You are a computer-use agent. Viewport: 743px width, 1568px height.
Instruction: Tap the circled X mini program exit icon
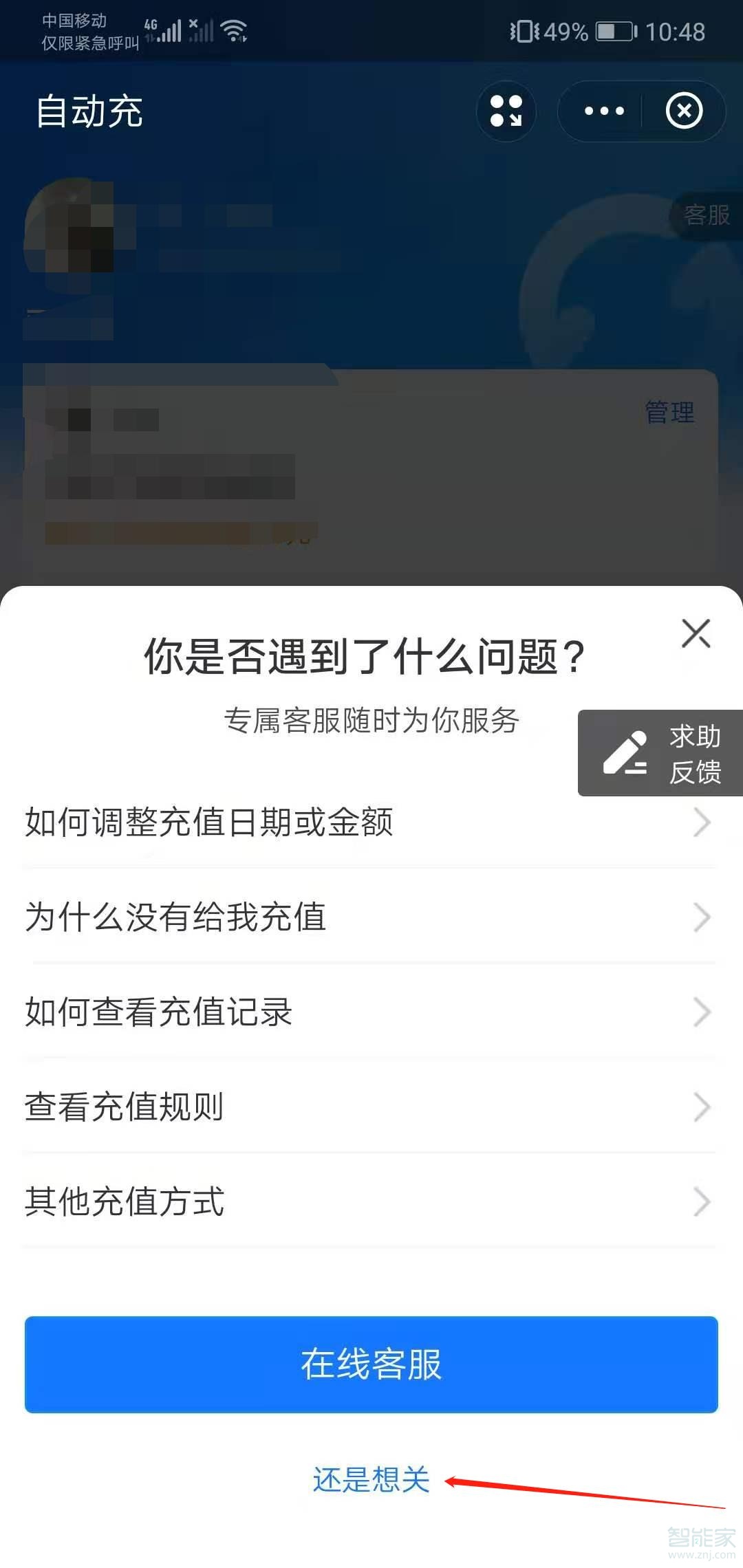(x=685, y=110)
